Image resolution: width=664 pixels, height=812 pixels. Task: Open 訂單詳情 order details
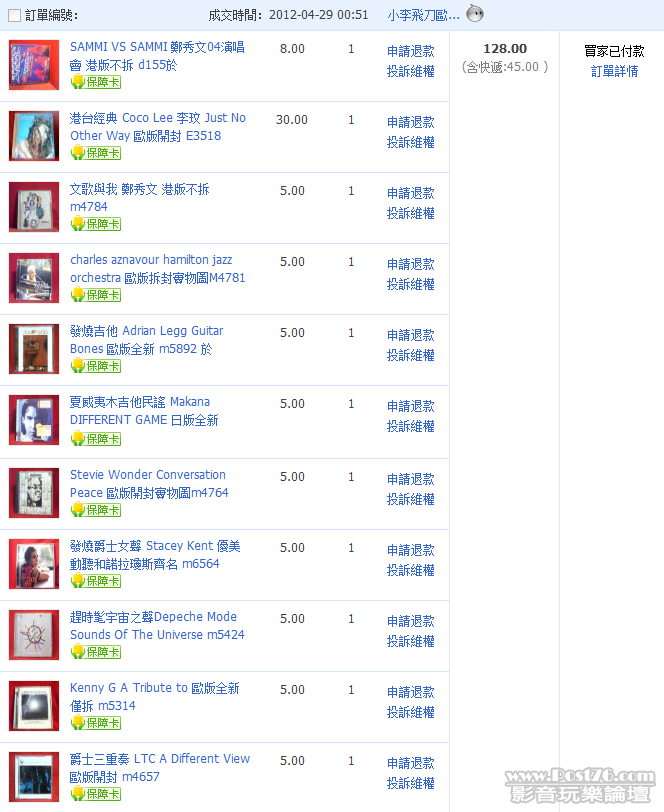pyautogui.click(x=614, y=71)
